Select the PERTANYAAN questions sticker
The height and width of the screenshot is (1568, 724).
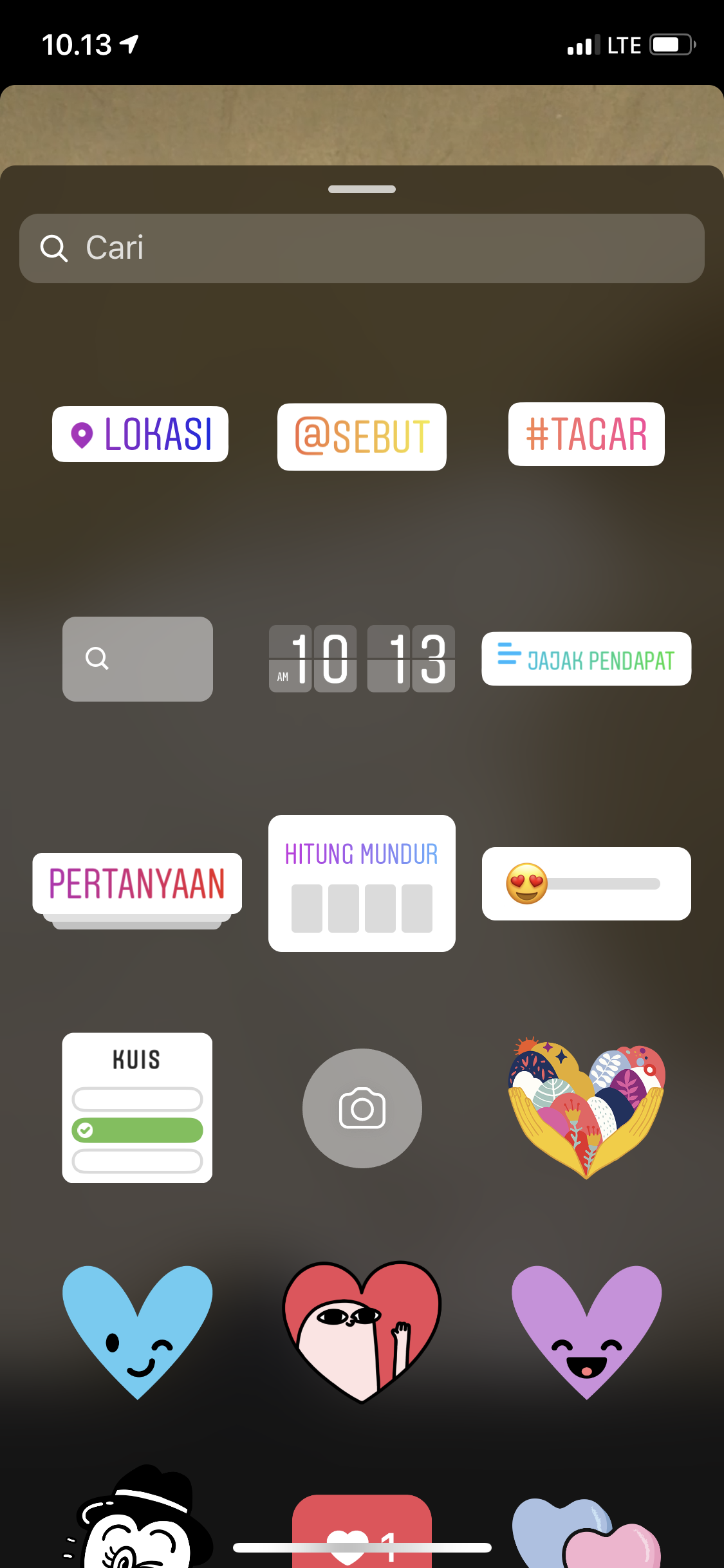click(137, 885)
